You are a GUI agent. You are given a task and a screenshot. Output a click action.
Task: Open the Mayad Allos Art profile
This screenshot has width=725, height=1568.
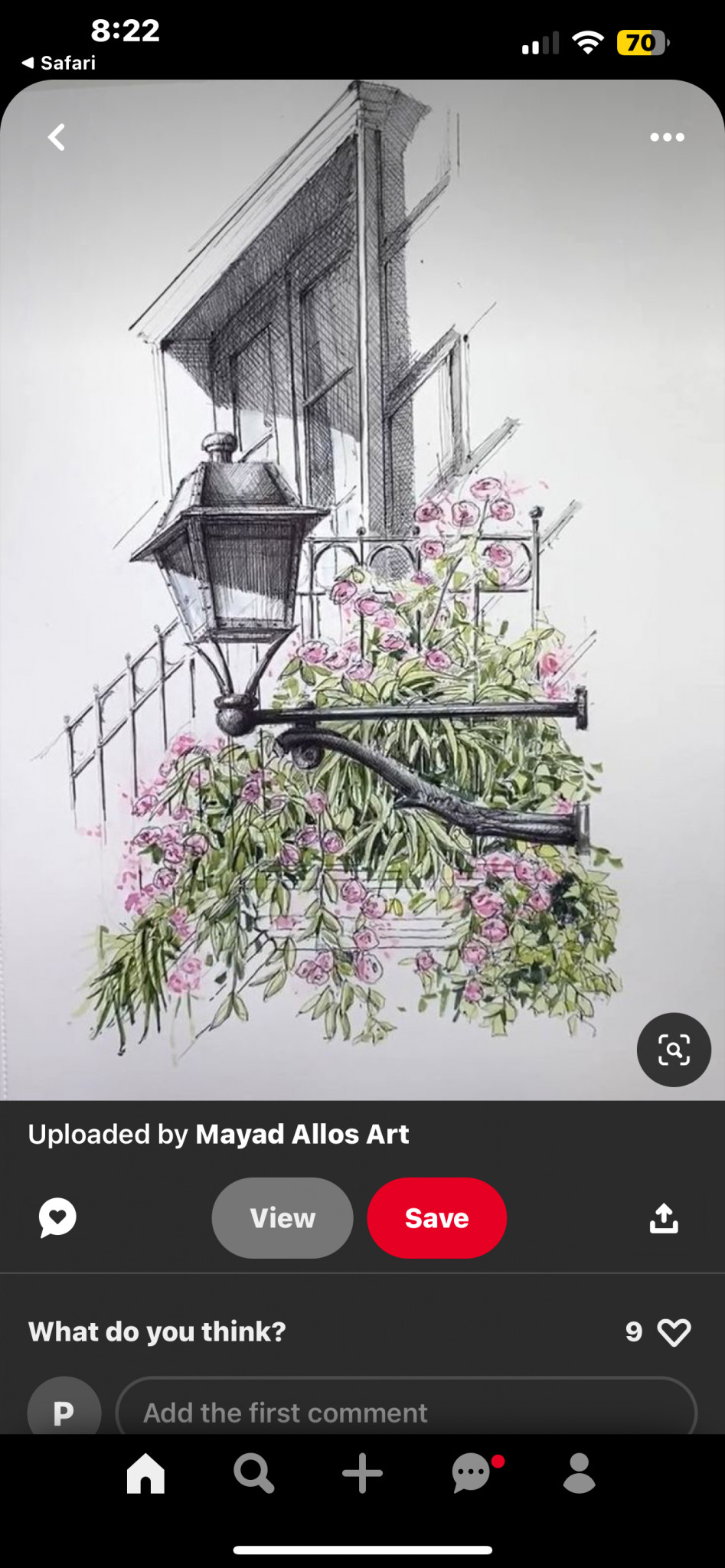tap(302, 1134)
